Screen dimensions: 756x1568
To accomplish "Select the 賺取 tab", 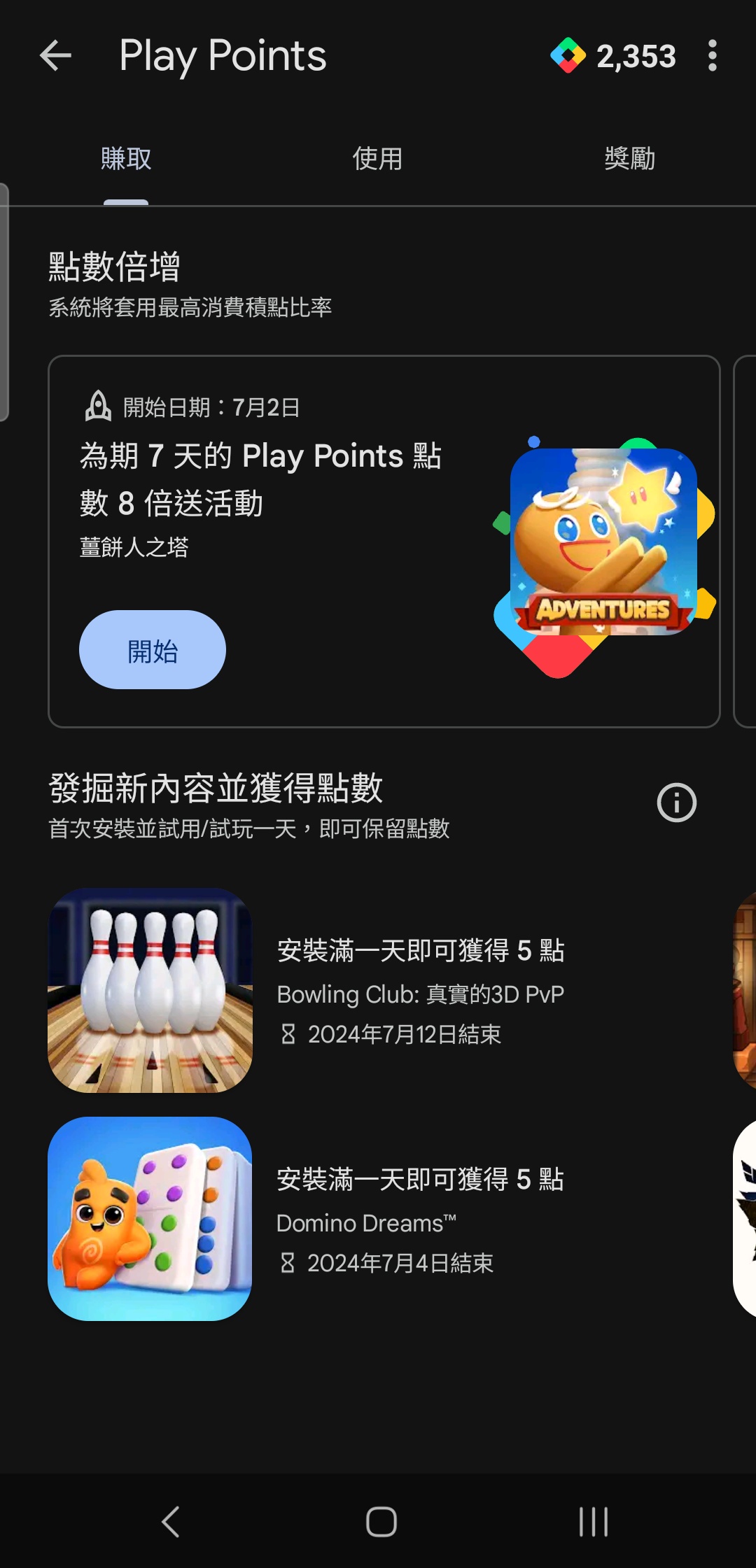I will (126, 159).
